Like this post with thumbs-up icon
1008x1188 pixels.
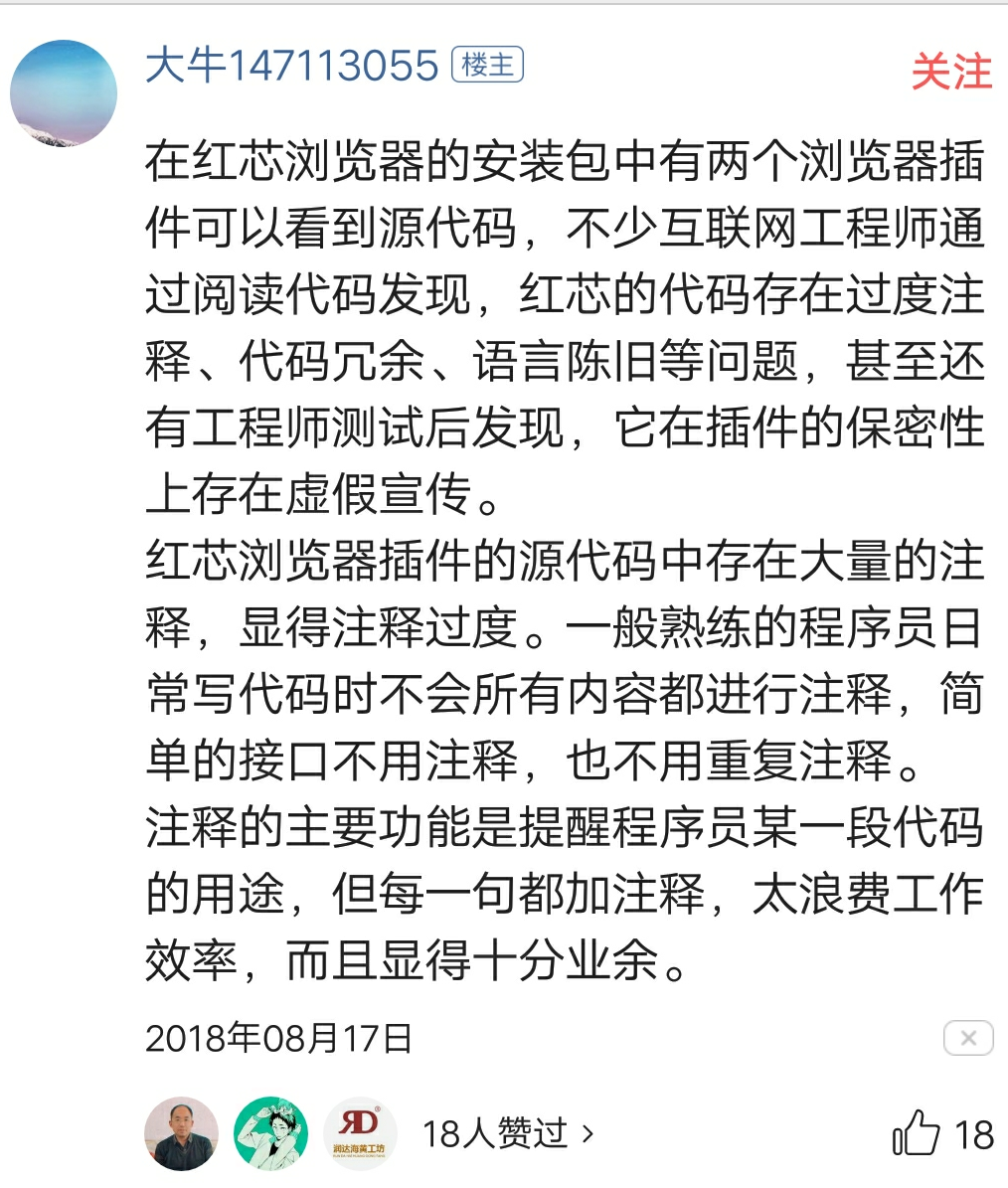pyautogui.click(x=916, y=1133)
